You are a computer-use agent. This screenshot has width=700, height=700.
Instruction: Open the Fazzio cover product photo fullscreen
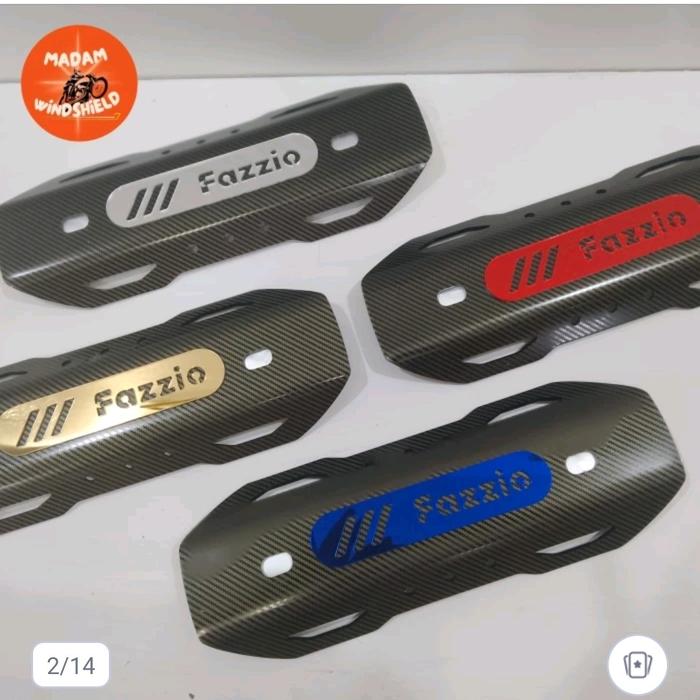click(x=350, y=370)
